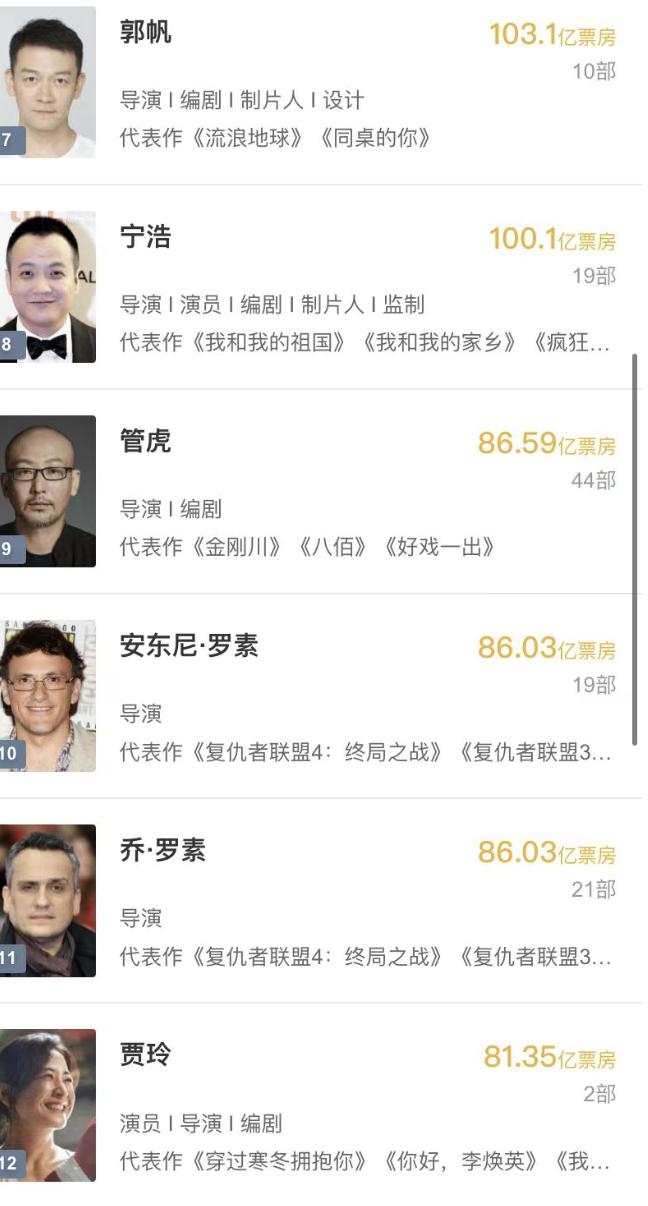Select the 管虎 ranking entry
This screenshot has height=1206, width=648.
click(x=146, y=441)
